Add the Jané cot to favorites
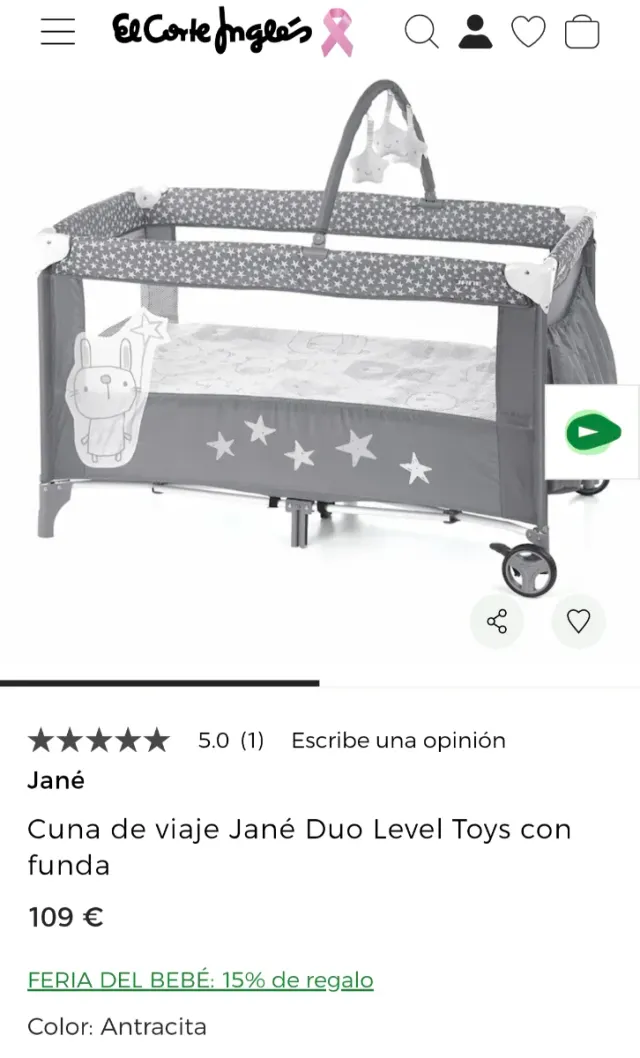Image resolution: width=640 pixels, height=1058 pixels. coord(579,622)
